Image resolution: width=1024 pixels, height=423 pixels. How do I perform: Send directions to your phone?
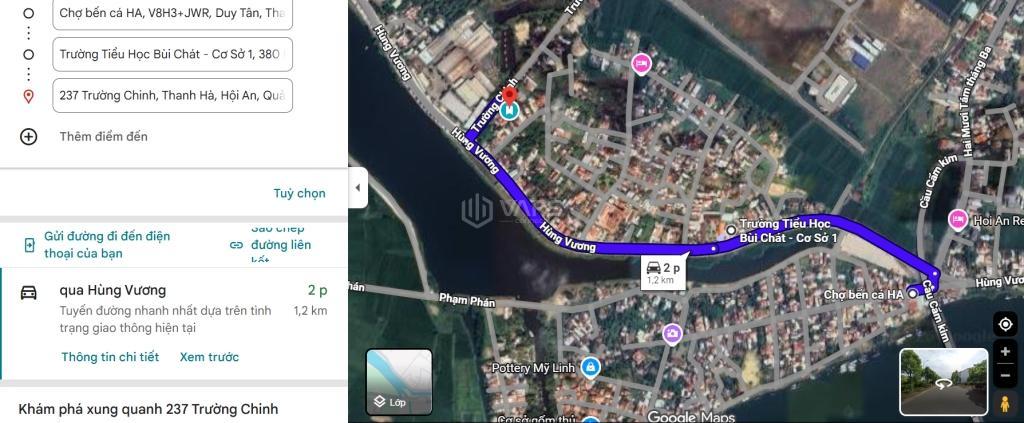click(106, 244)
